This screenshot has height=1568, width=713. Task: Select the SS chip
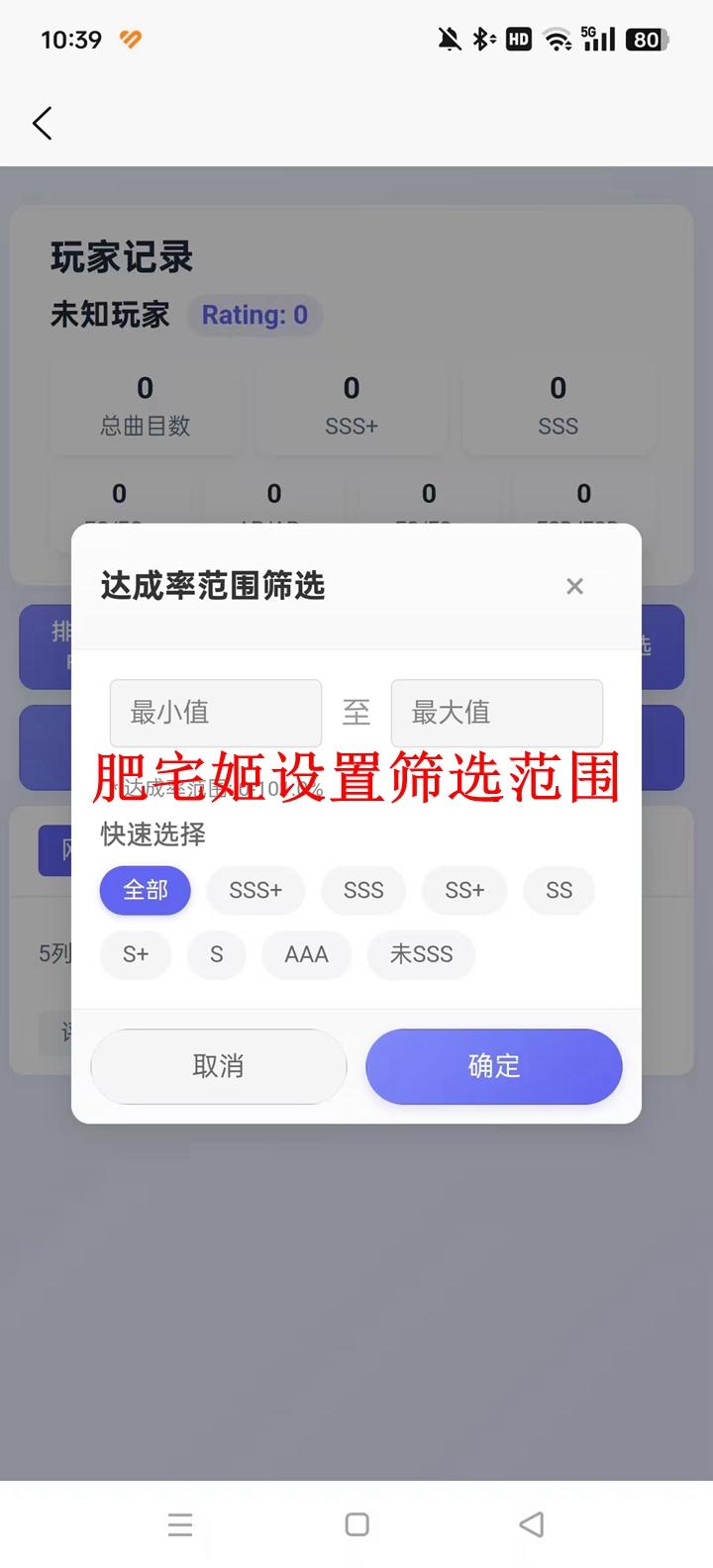coord(559,890)
